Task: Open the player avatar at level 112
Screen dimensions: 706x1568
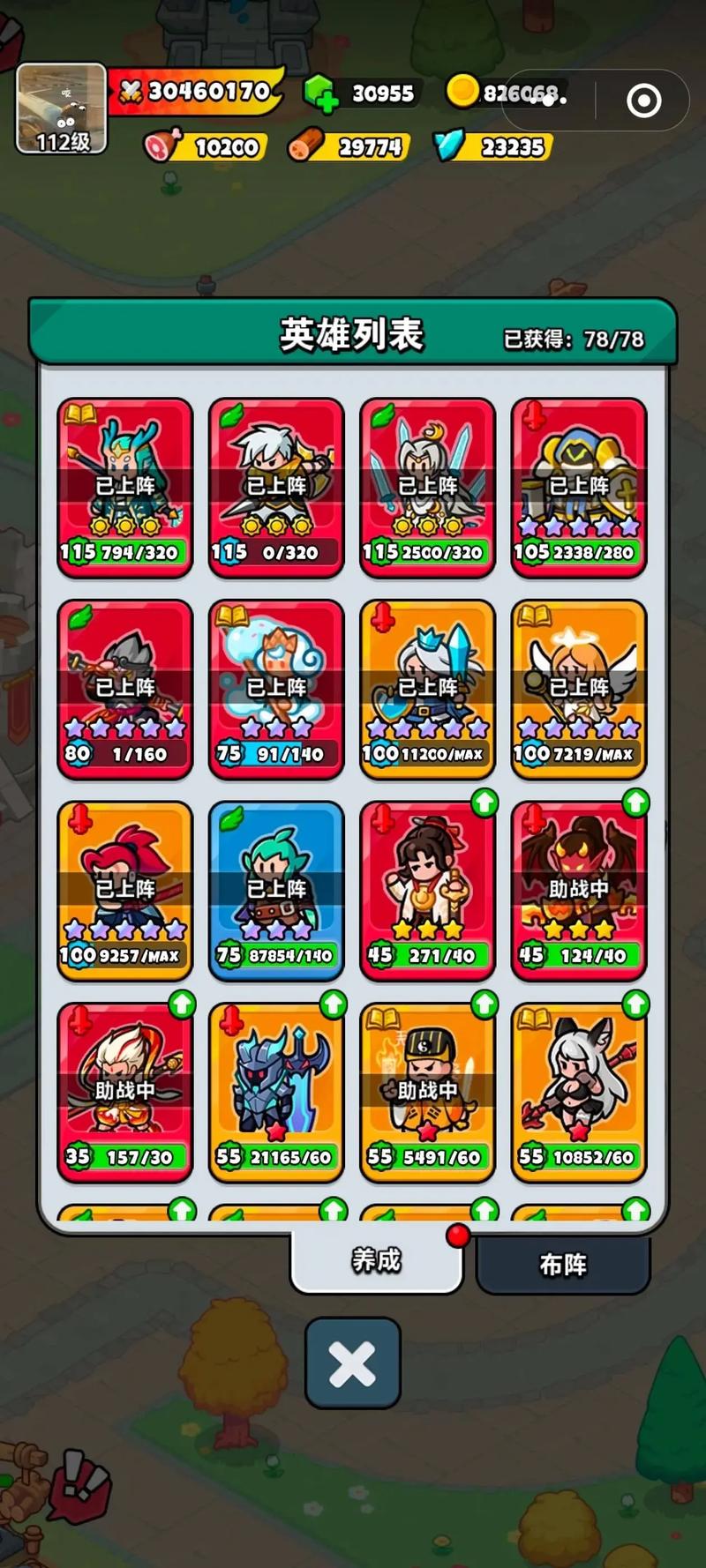Action: click(62, 109)
